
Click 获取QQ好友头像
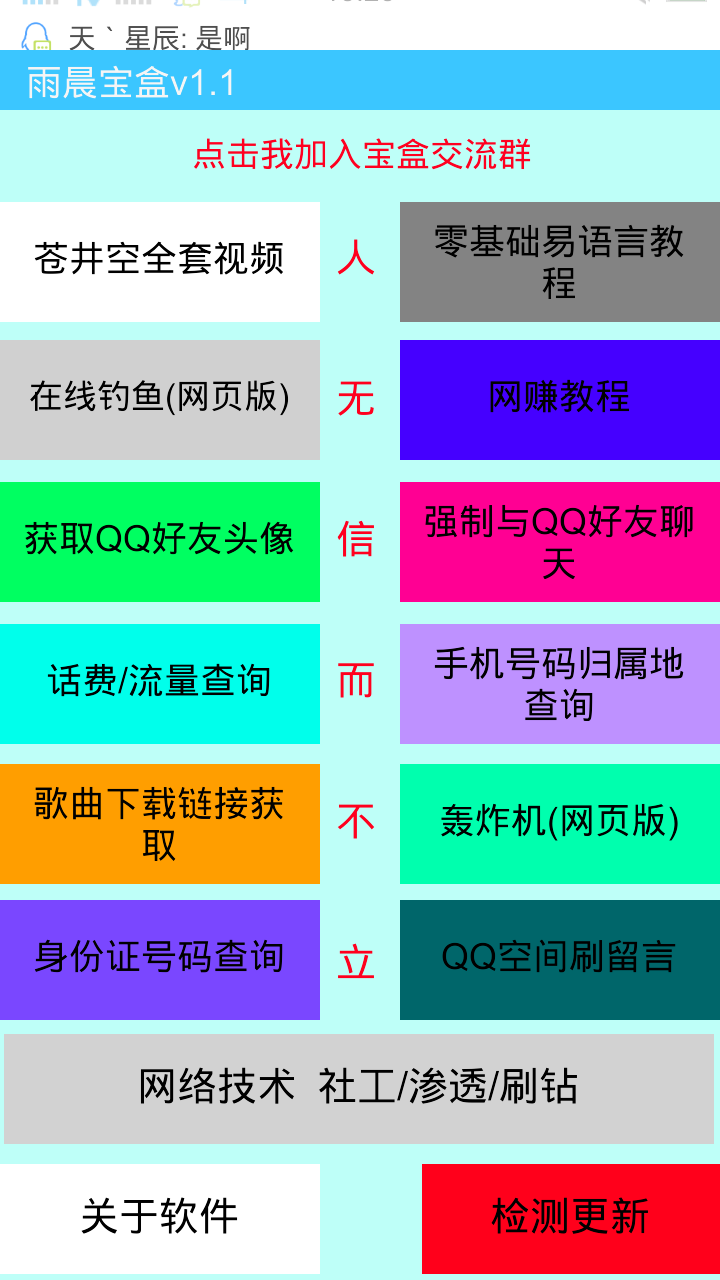pos(160,542)
